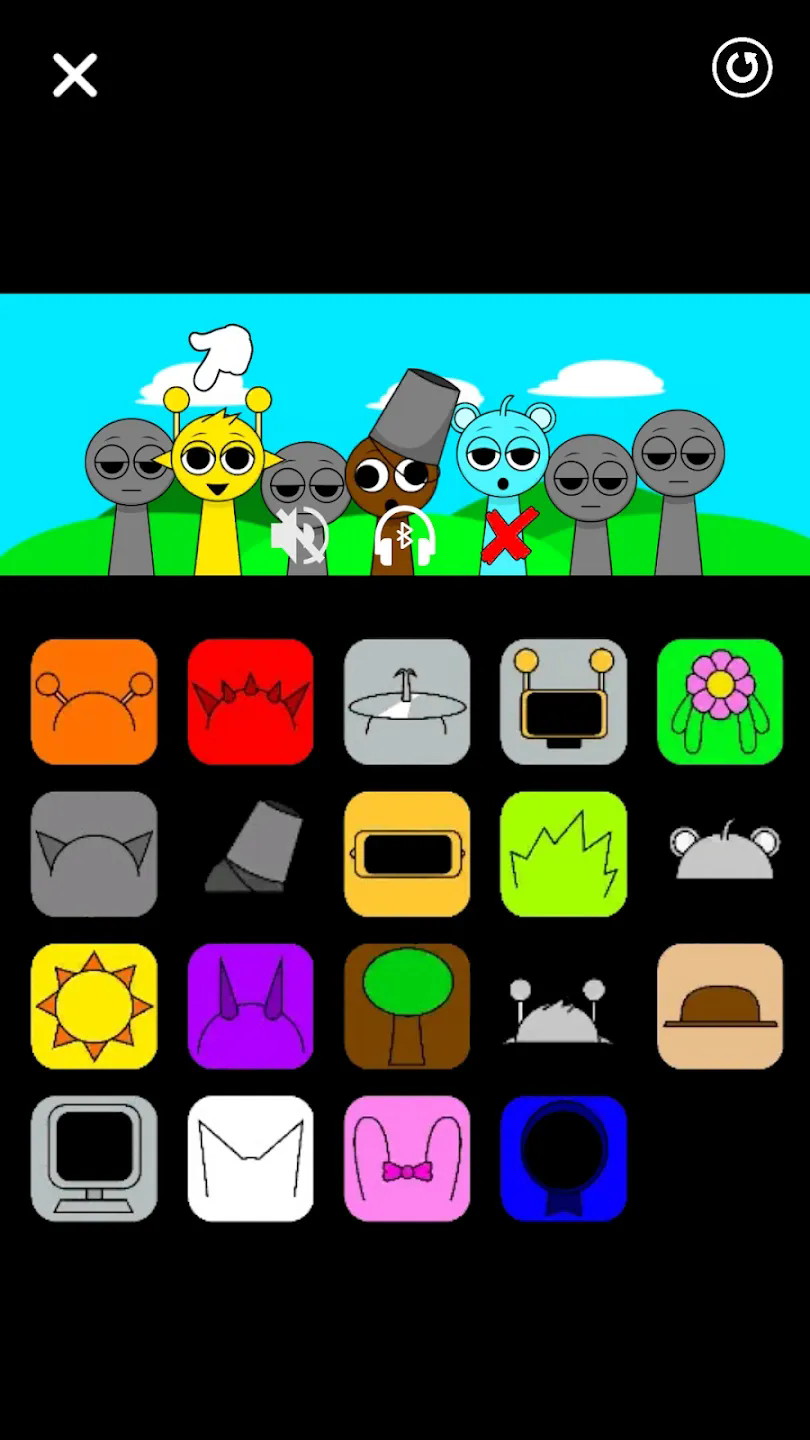
Task: Select the pink bow tie tile
Action: pos(407,1158)
